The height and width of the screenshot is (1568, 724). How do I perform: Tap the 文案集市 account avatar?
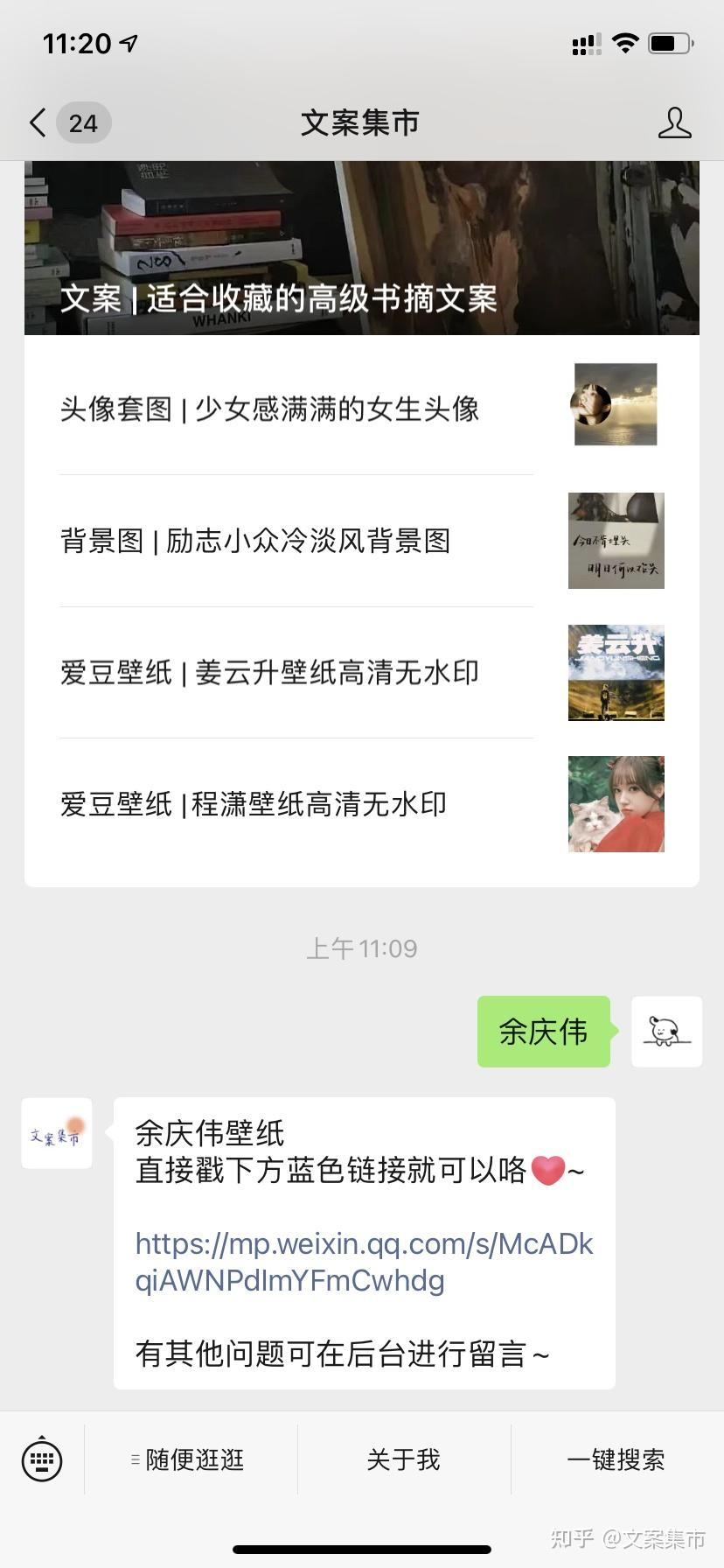pyautogui.click(x=57, y=1133)
